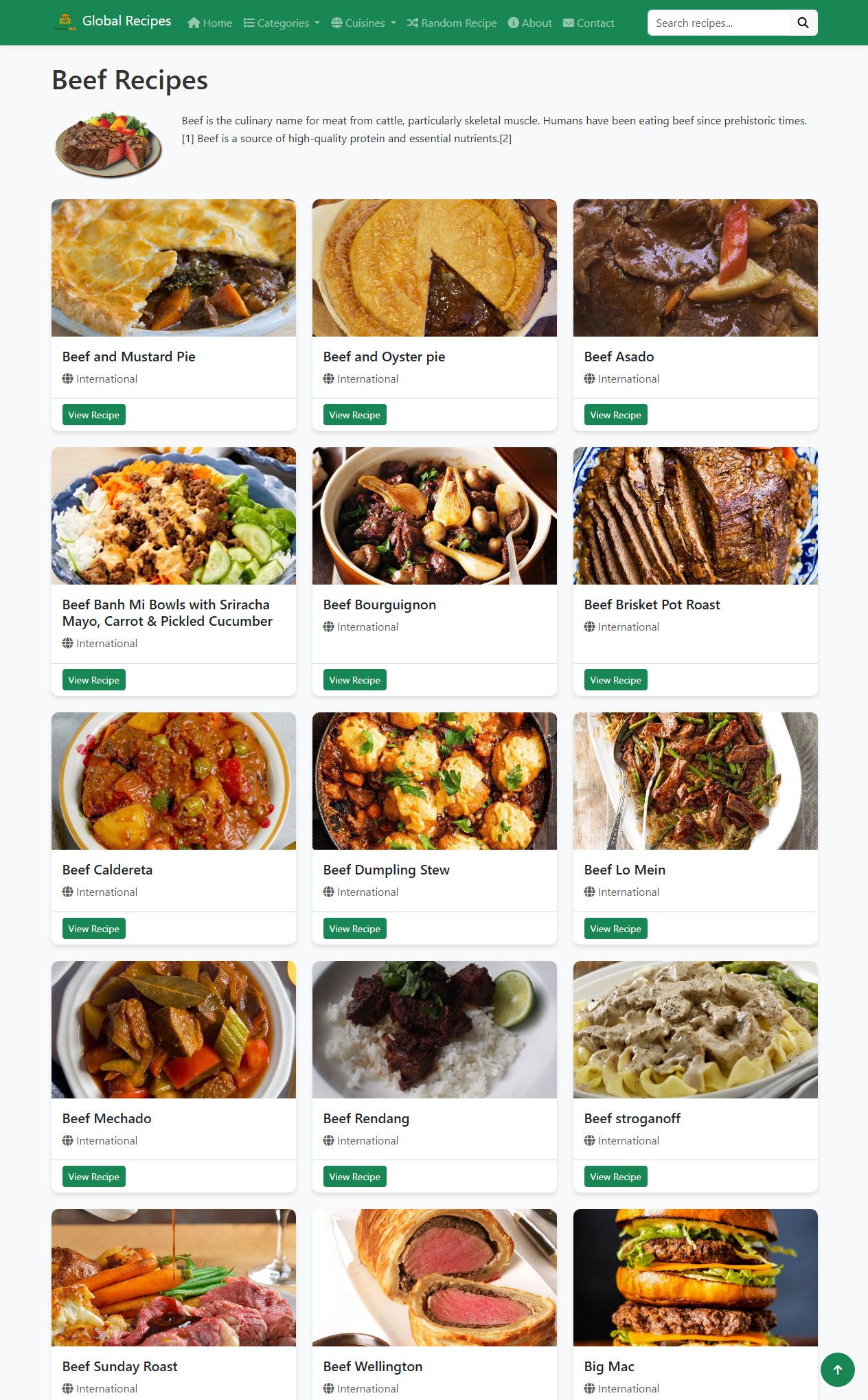This screenshot has height=1400, width=868.
Task: View Recipe for Beef Bourguignon
Action: (354, 680)
